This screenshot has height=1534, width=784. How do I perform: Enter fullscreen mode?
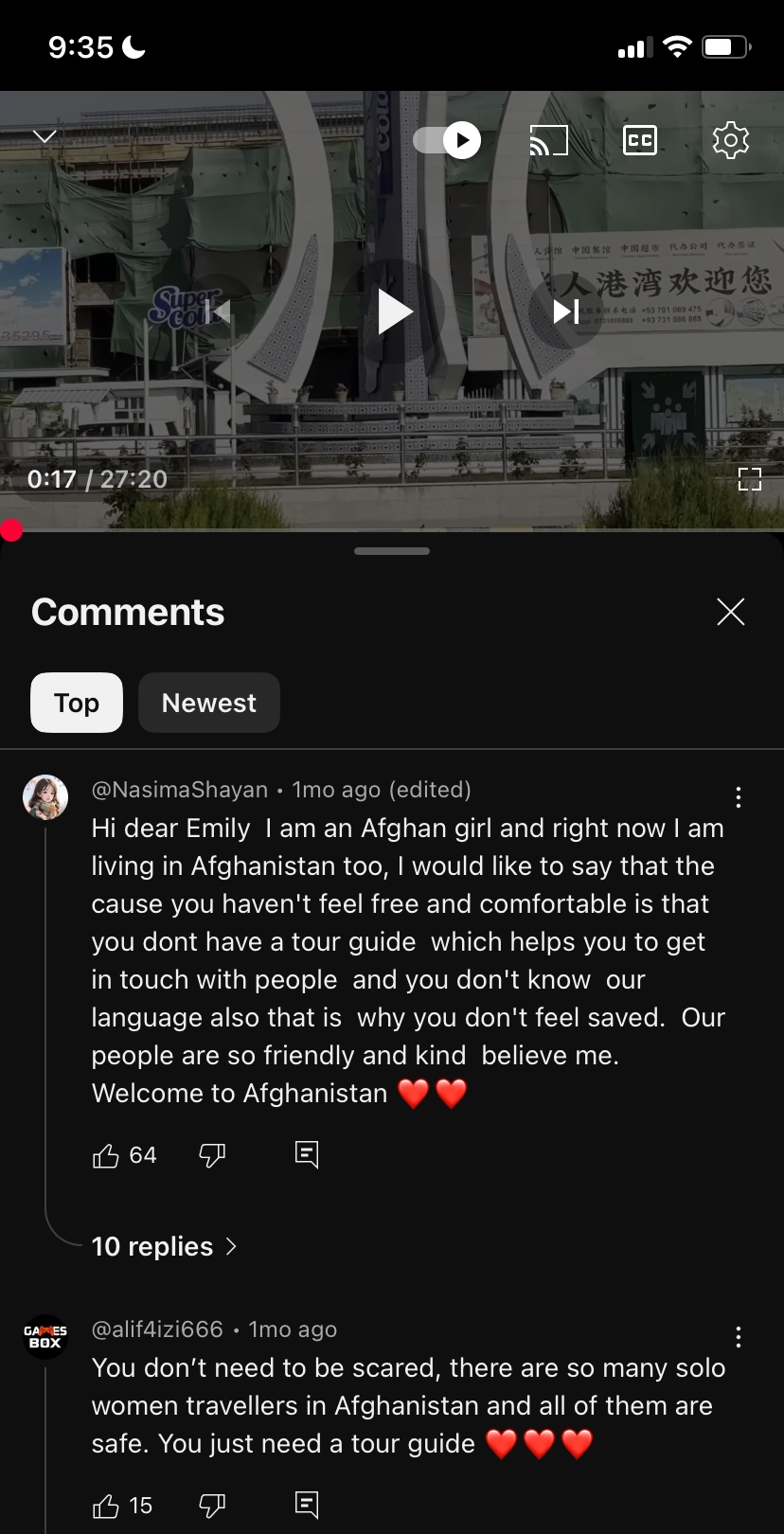tap(749, 479)
